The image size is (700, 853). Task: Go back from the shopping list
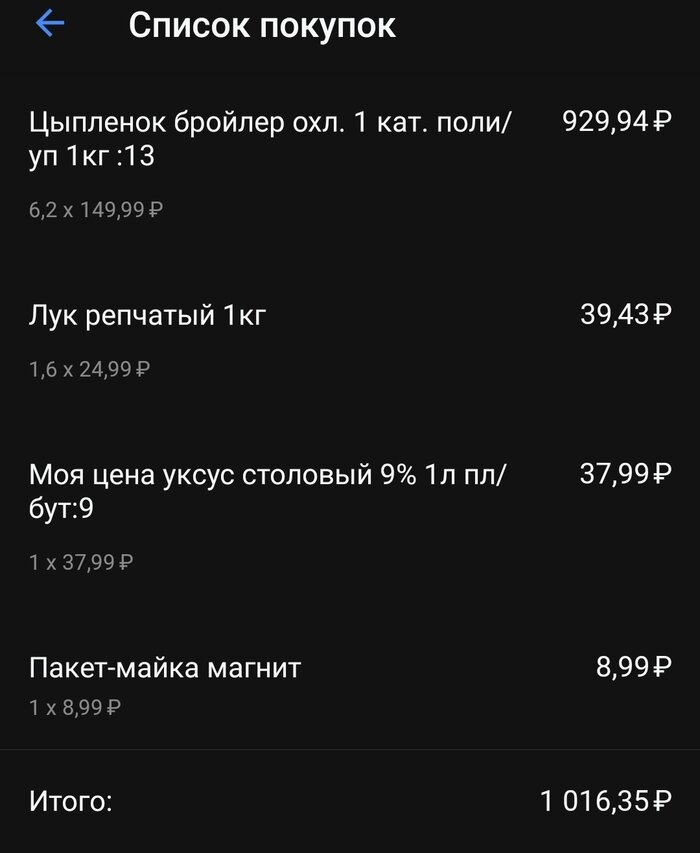pos(49,25)
